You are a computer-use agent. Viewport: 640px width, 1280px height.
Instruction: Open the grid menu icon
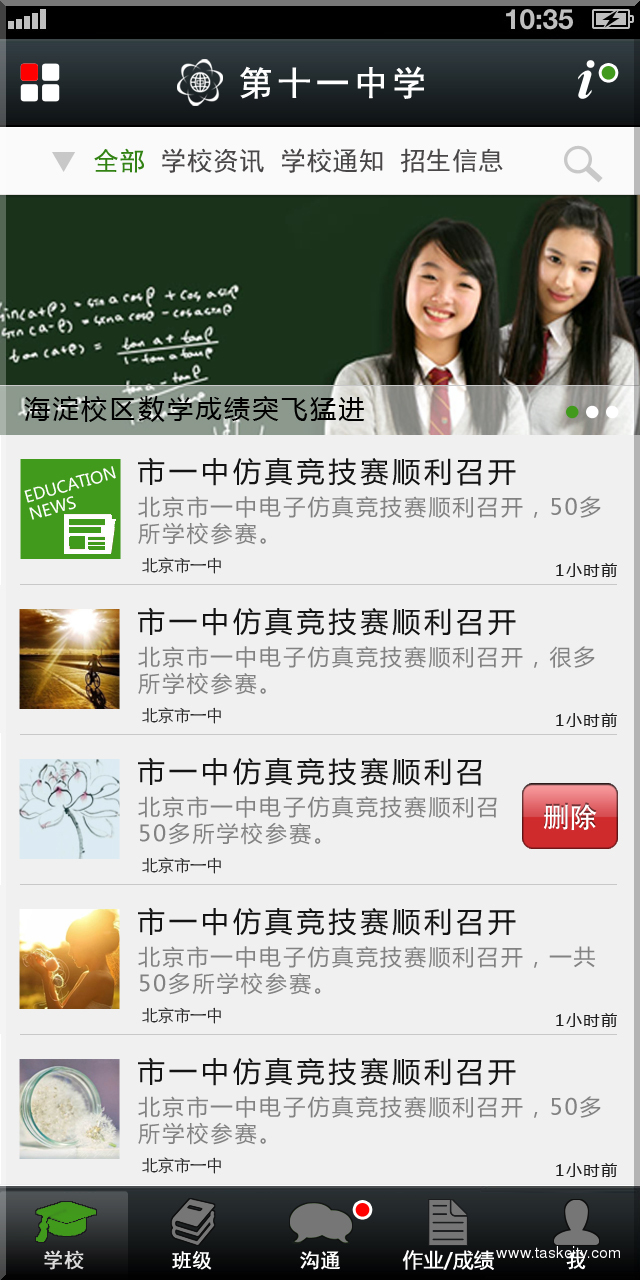coord(40,82)
